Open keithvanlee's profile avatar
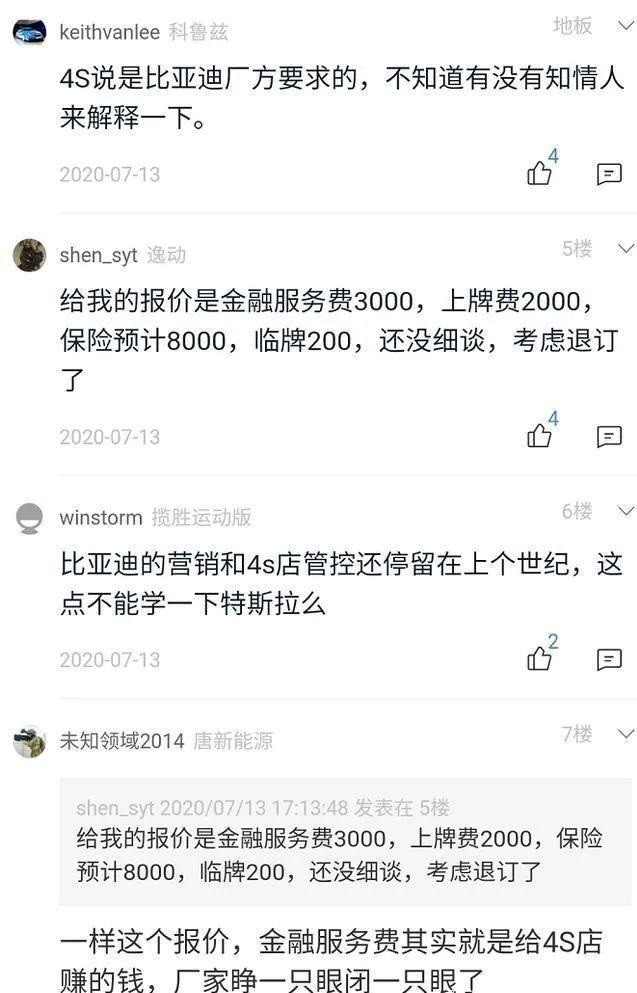 coord(29,32)
